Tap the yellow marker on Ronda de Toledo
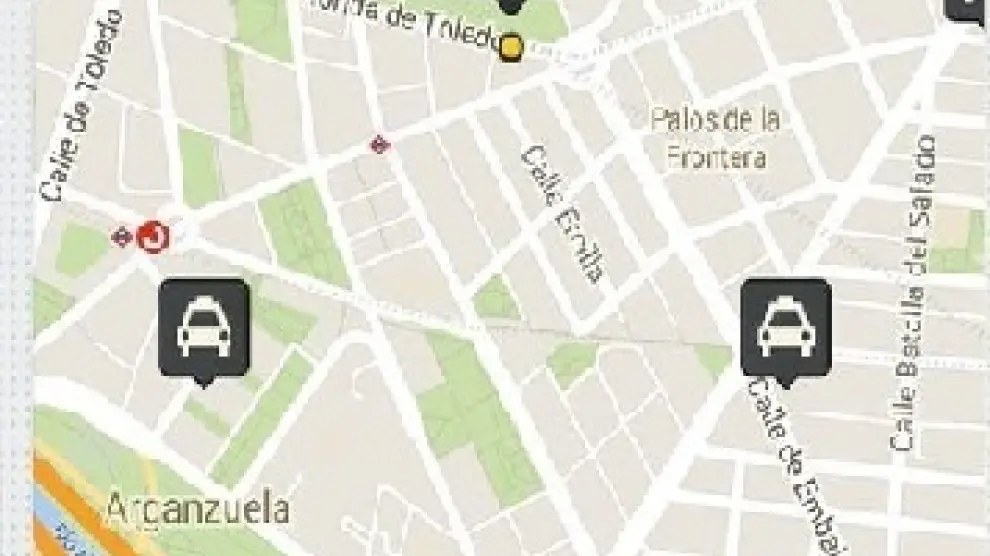Viewport: 990px width, 556px height. tap(512, 47)
